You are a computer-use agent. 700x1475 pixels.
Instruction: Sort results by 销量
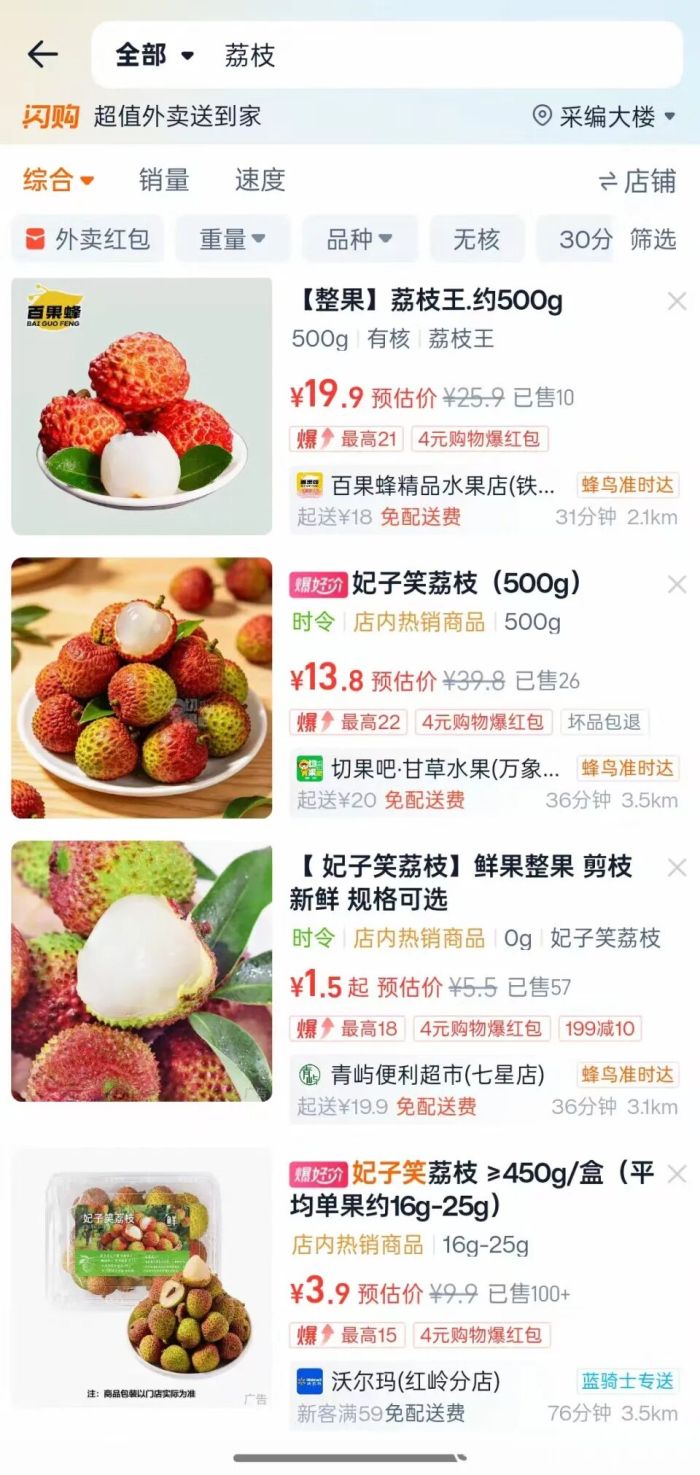(x=164, y=180)
